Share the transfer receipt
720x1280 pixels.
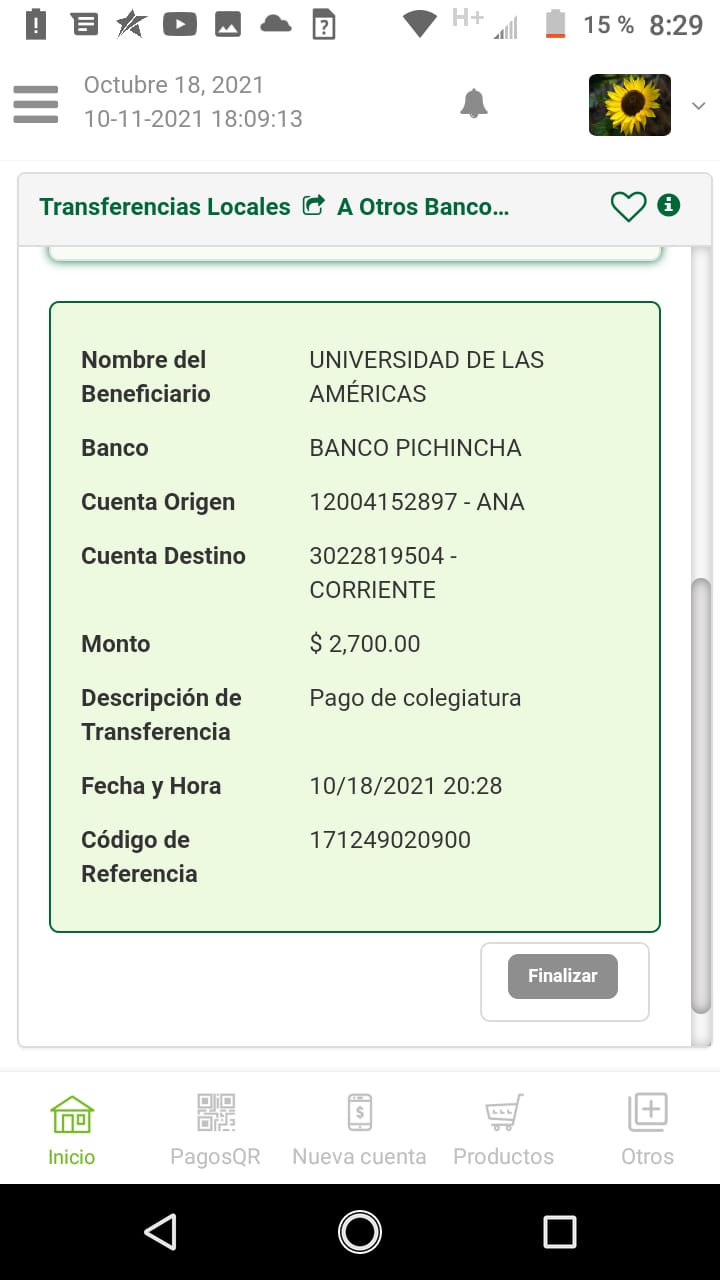pyautogui.click(x=314, y=206)
